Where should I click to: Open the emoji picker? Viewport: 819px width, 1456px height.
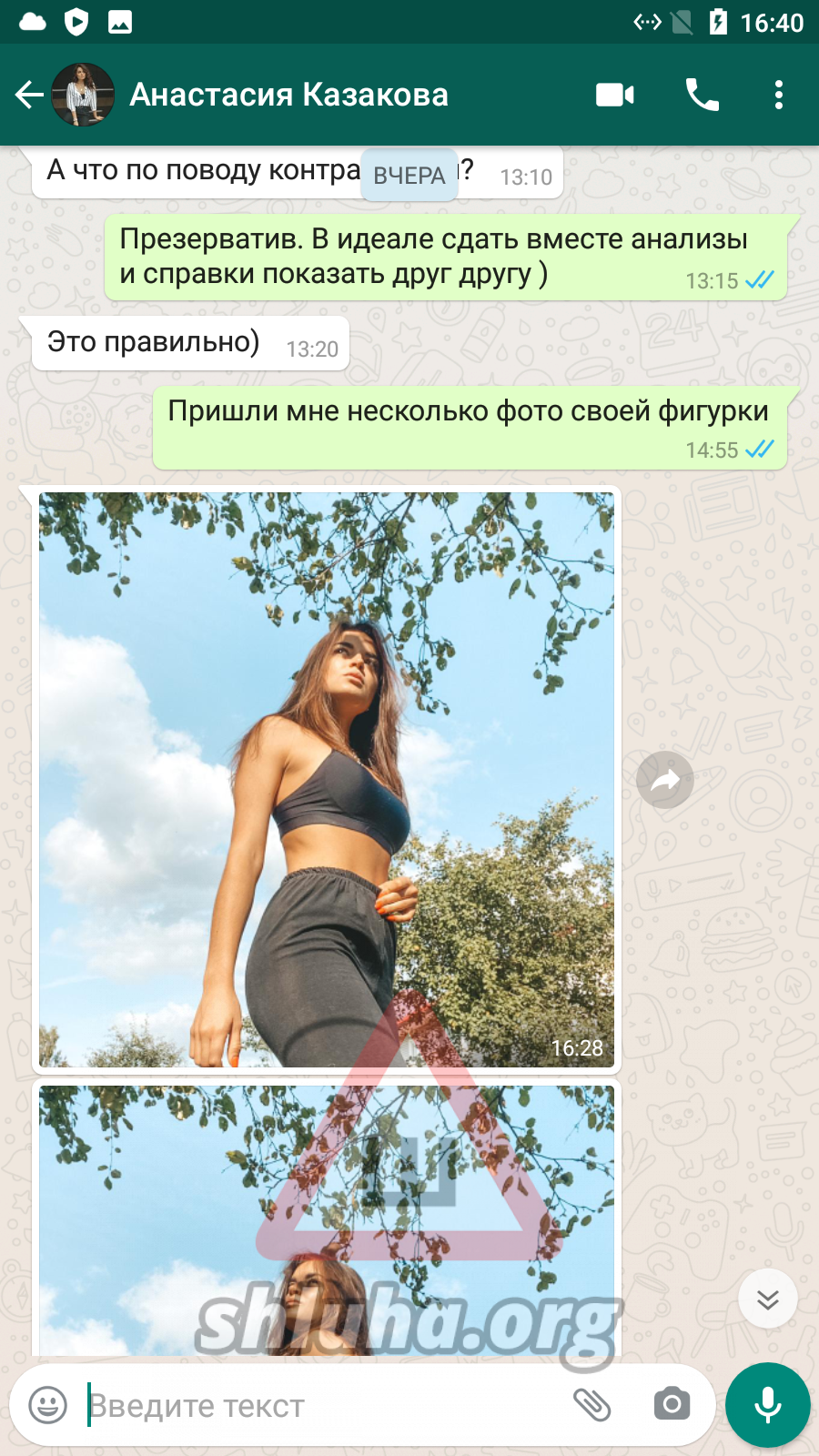click(x=48, y=1405)
